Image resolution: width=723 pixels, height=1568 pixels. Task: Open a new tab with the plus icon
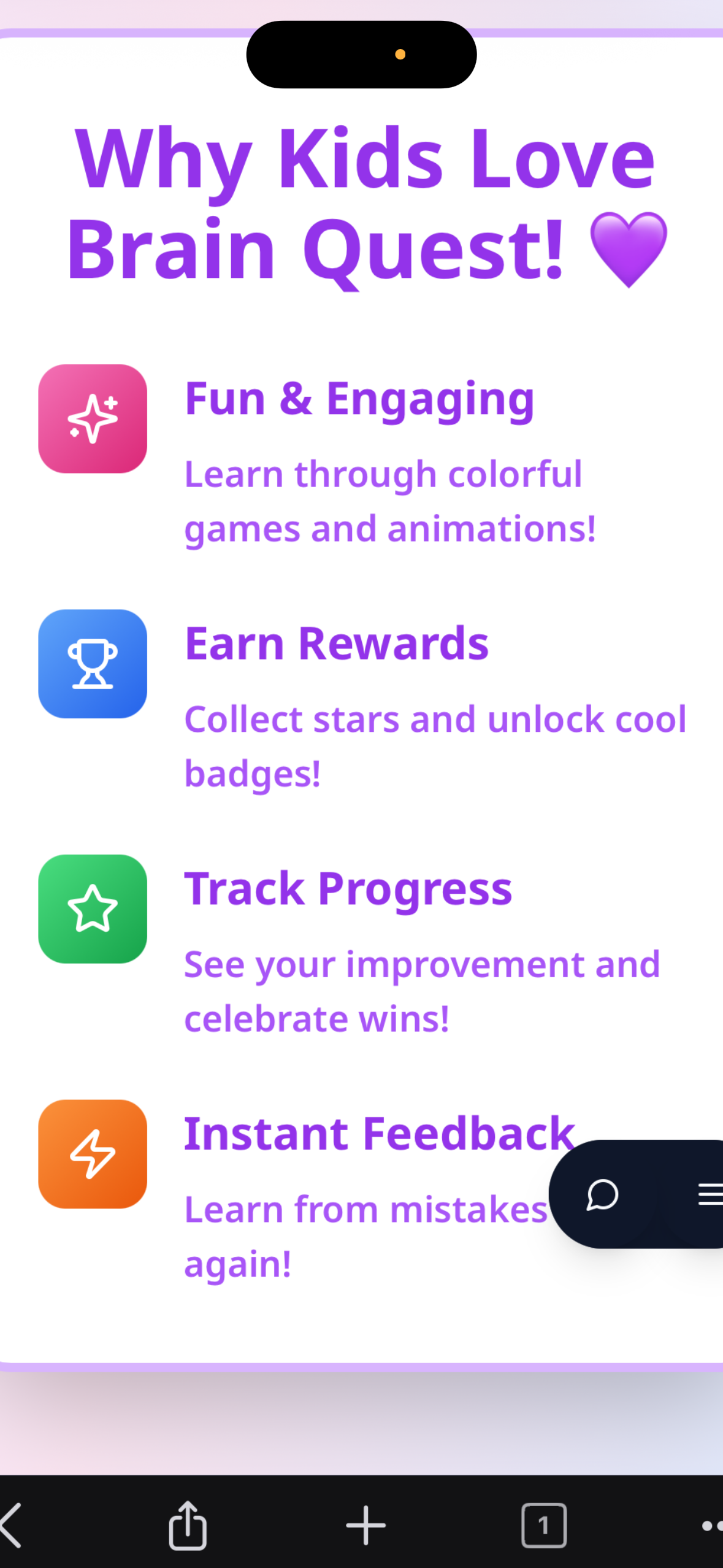click(x=365, y=1526)
